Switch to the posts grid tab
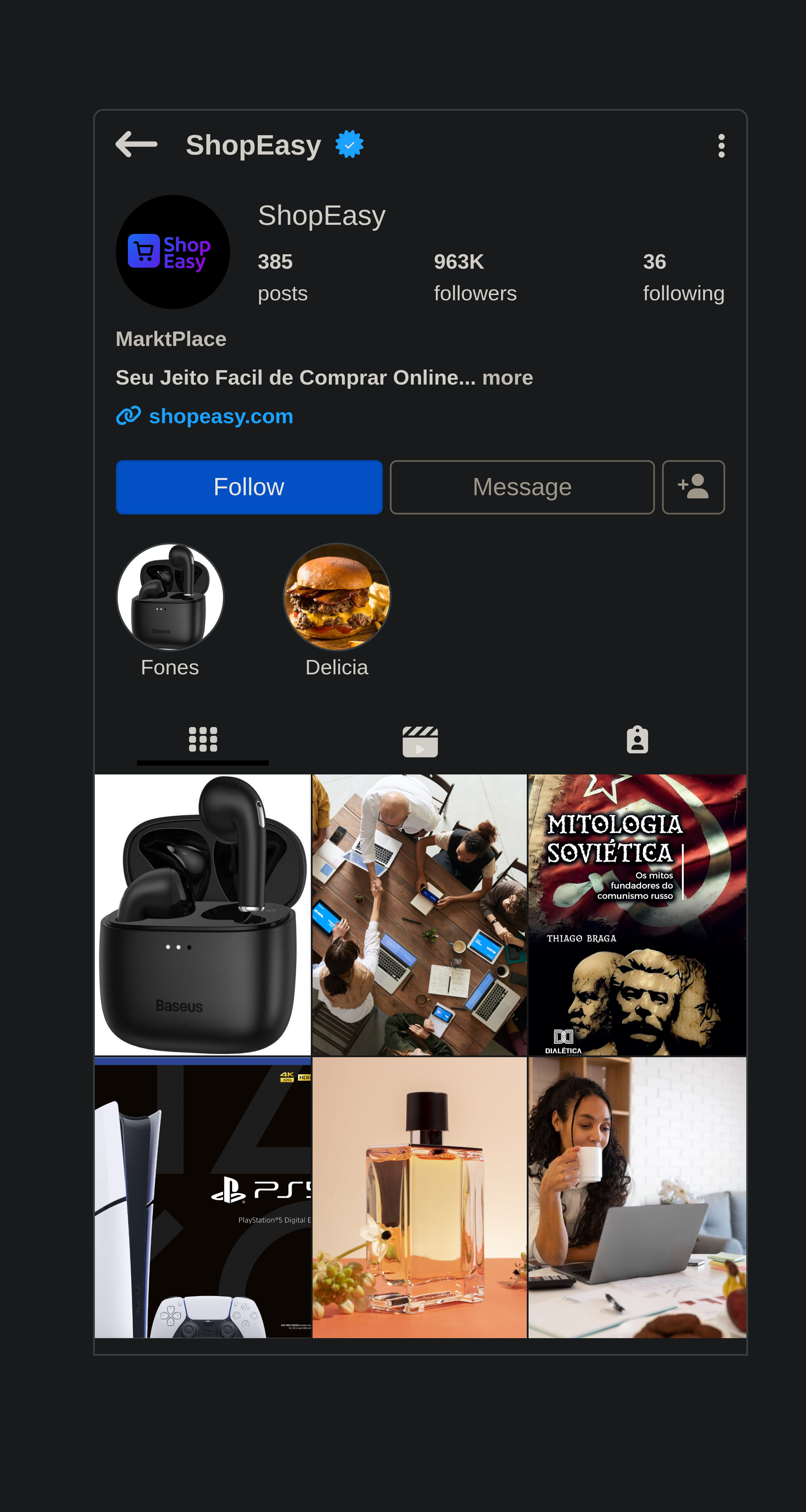Screen dimensions: 806x1512 tap(203, 740)
